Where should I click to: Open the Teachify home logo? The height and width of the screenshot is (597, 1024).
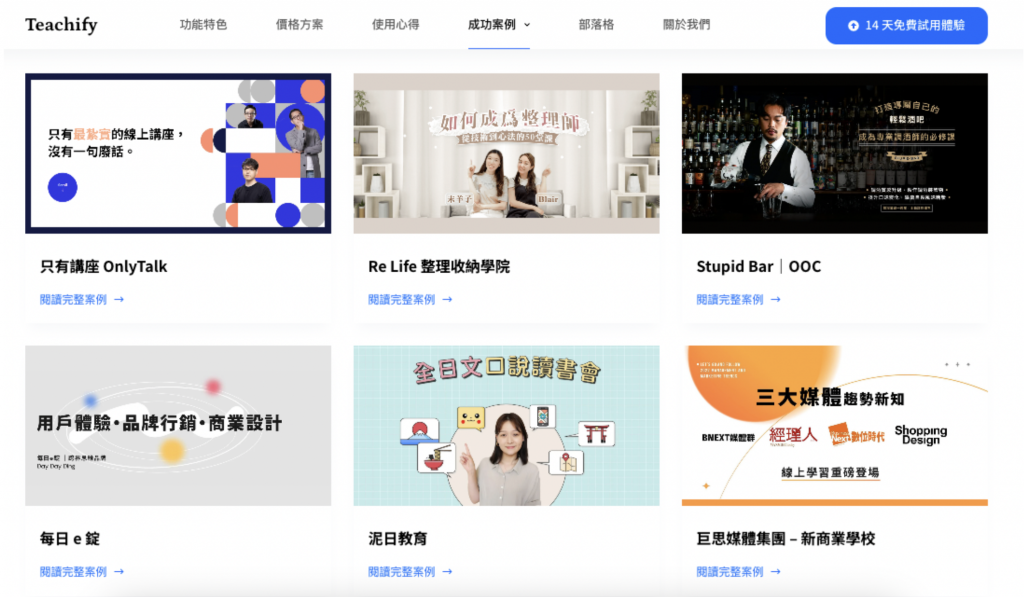(61, 25)
